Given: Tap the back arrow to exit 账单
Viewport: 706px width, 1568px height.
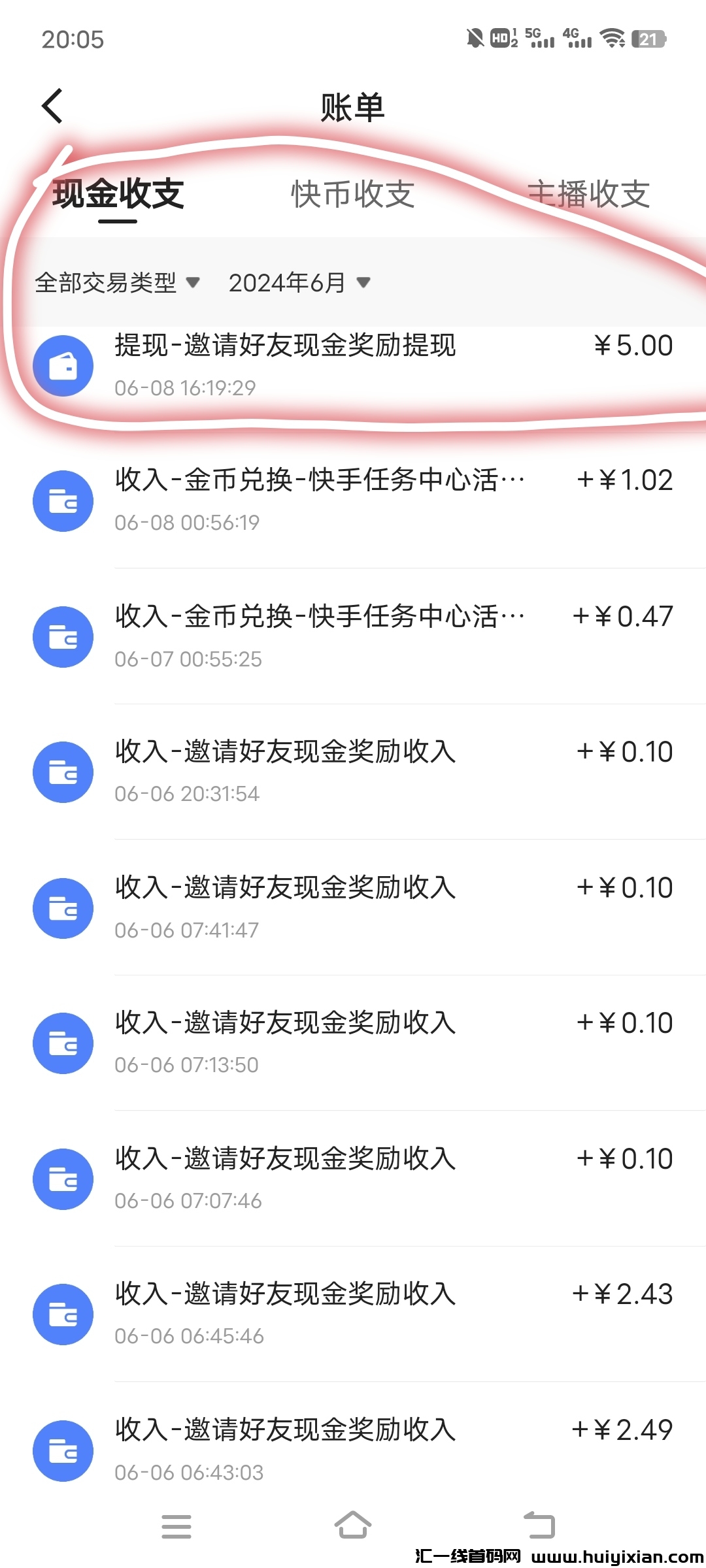Looking at the screenshot, I should [x=51, y=106].
